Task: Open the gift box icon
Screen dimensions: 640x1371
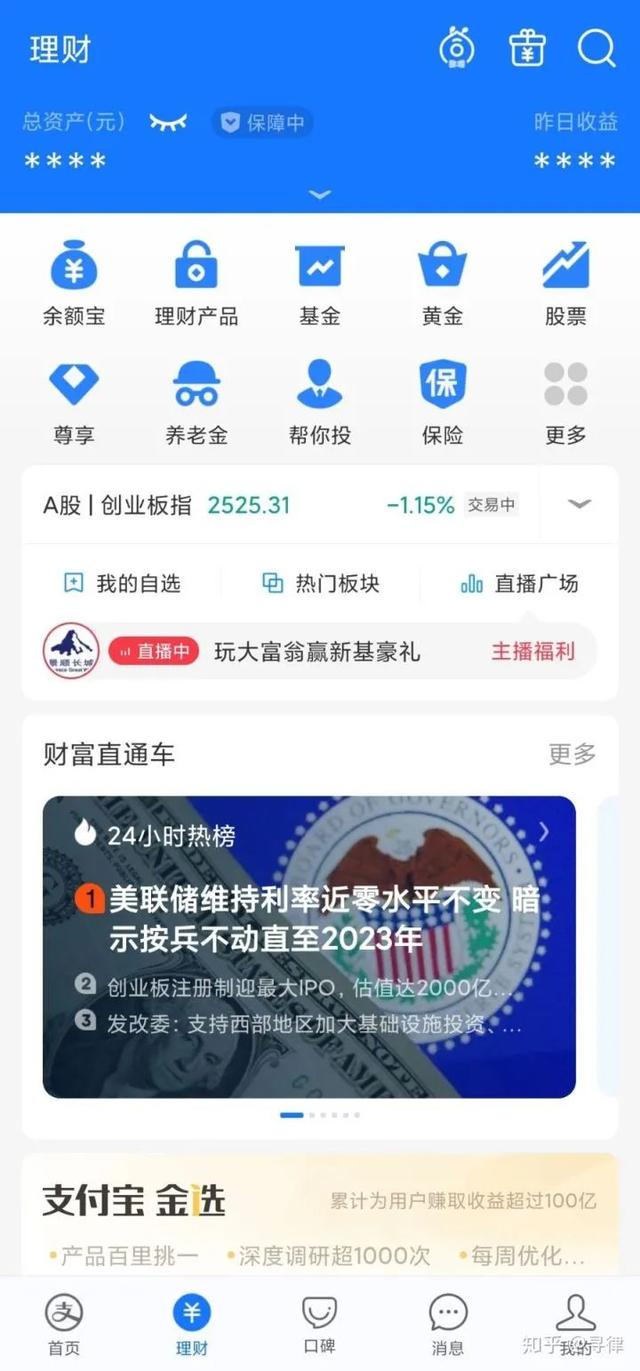Action: coord(527,48)
